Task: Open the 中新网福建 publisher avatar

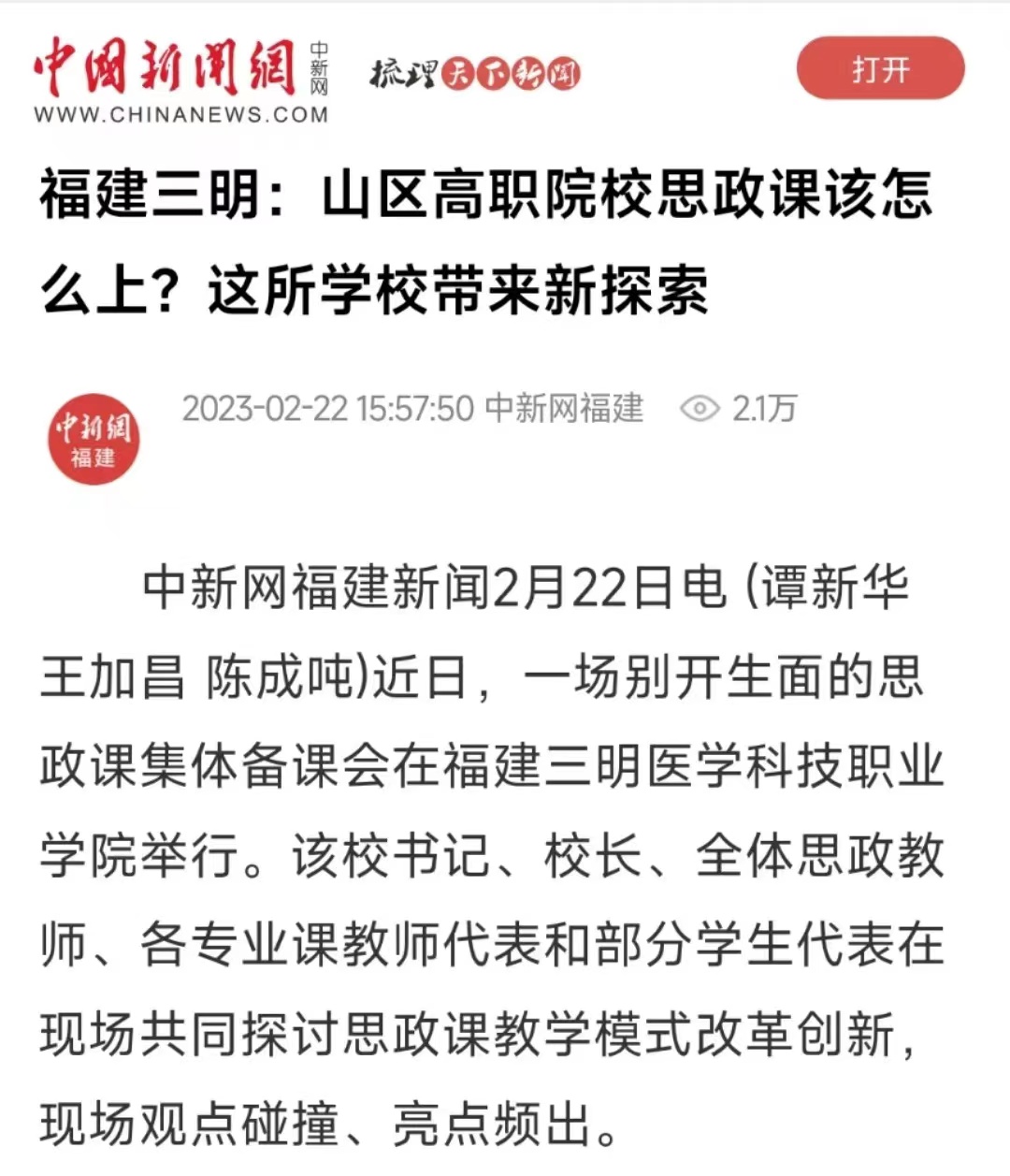Action: coord(94,439)
